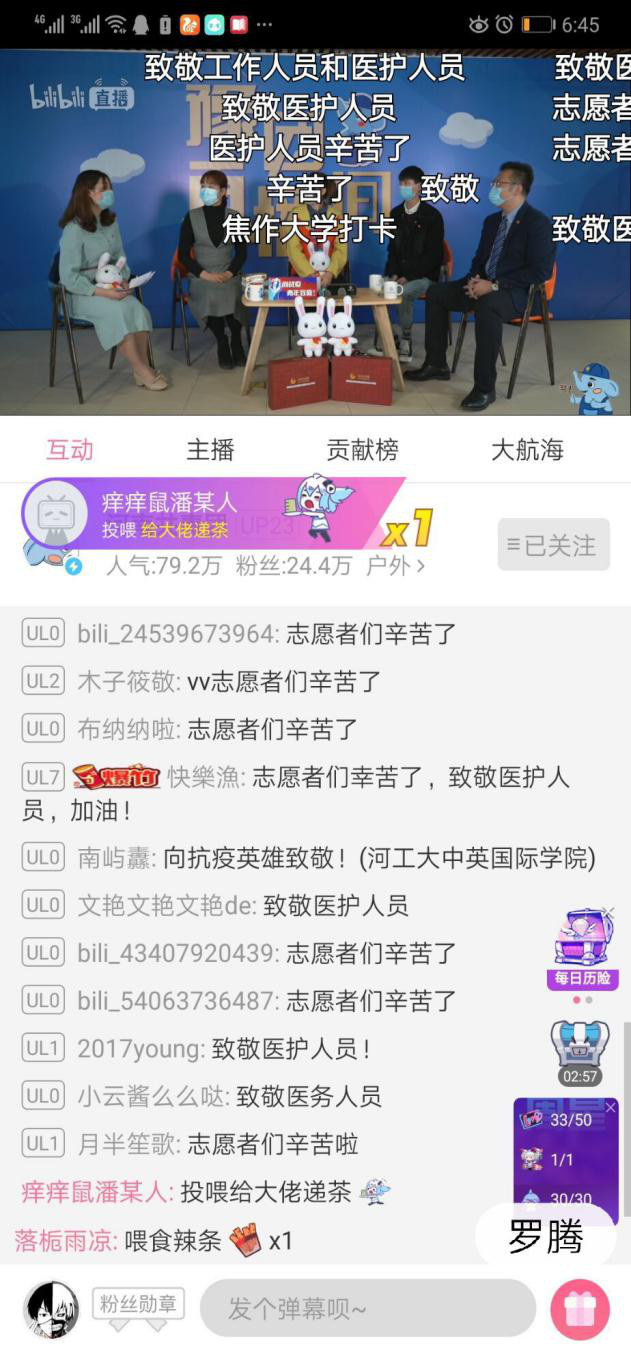Tap the 已关注 follow button
631x1355 pixels.
point(554,545)
